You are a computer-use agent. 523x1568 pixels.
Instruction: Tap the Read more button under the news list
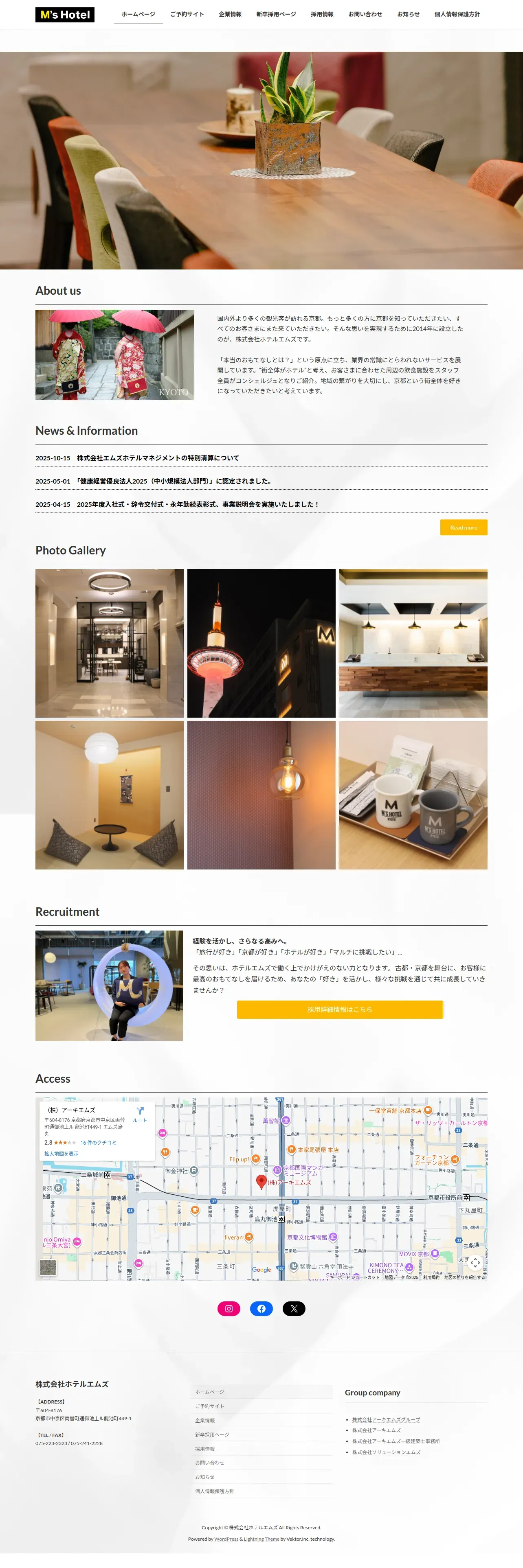coord(464,527)
